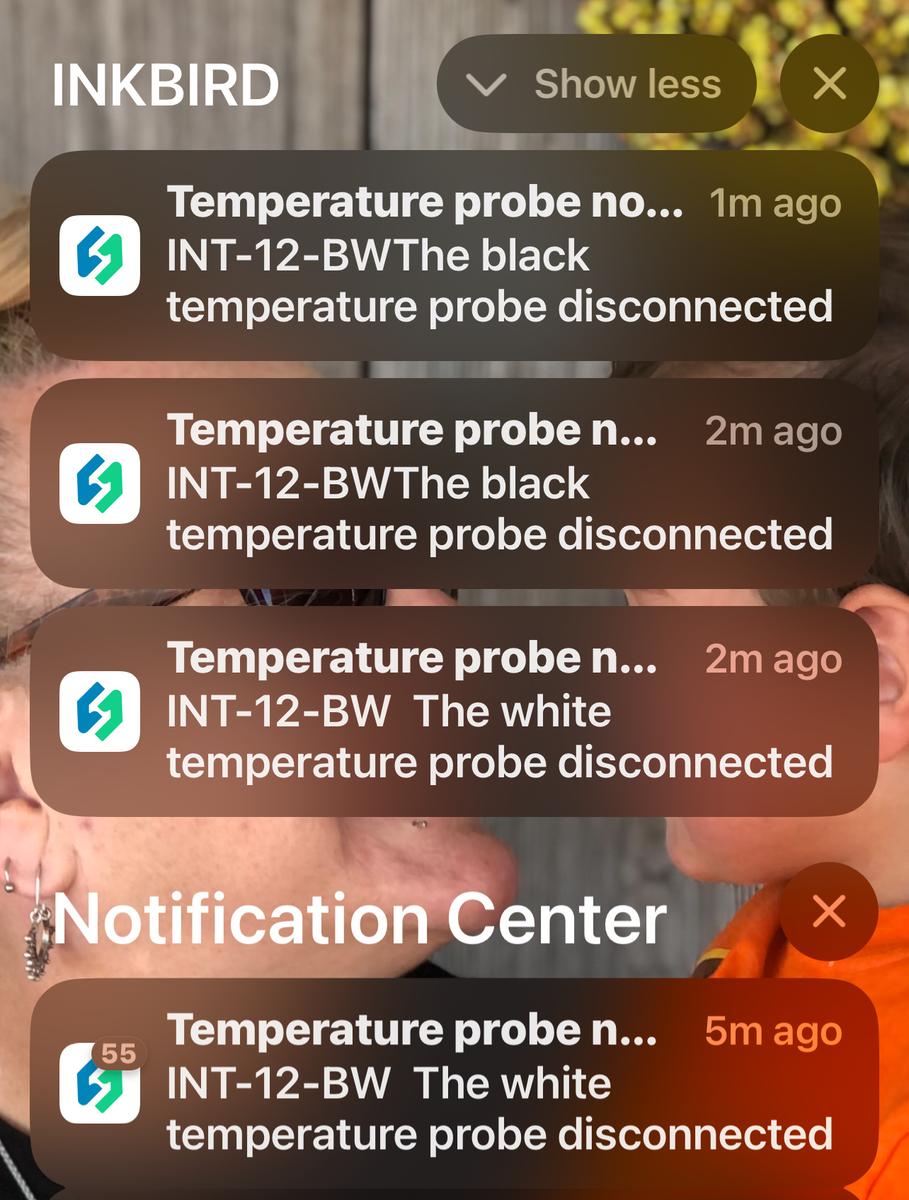Open black probe notification from 1m ago
The image size is (909, 1200).
(454, 256)
